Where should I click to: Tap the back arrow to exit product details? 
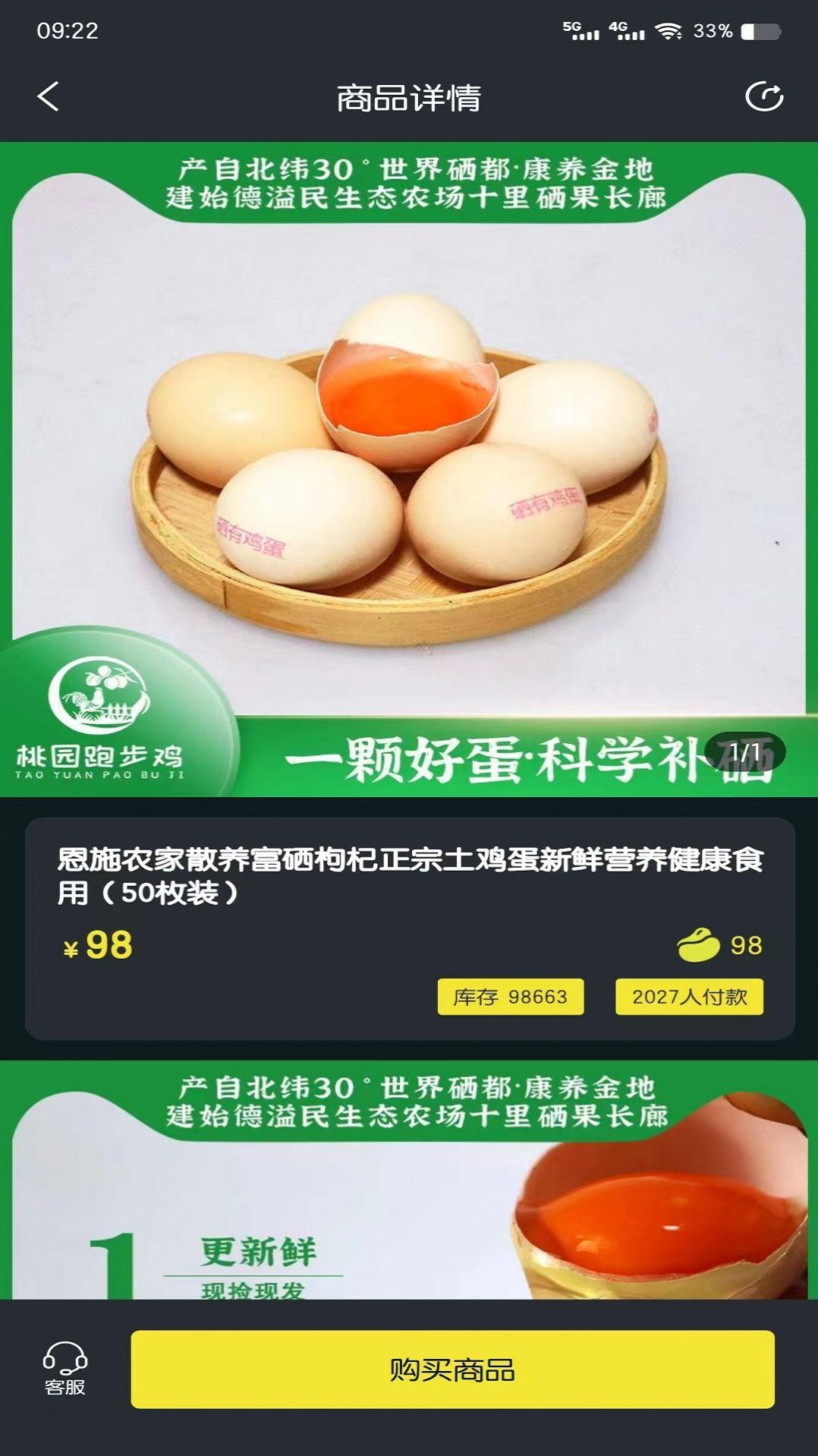[48, 97]
